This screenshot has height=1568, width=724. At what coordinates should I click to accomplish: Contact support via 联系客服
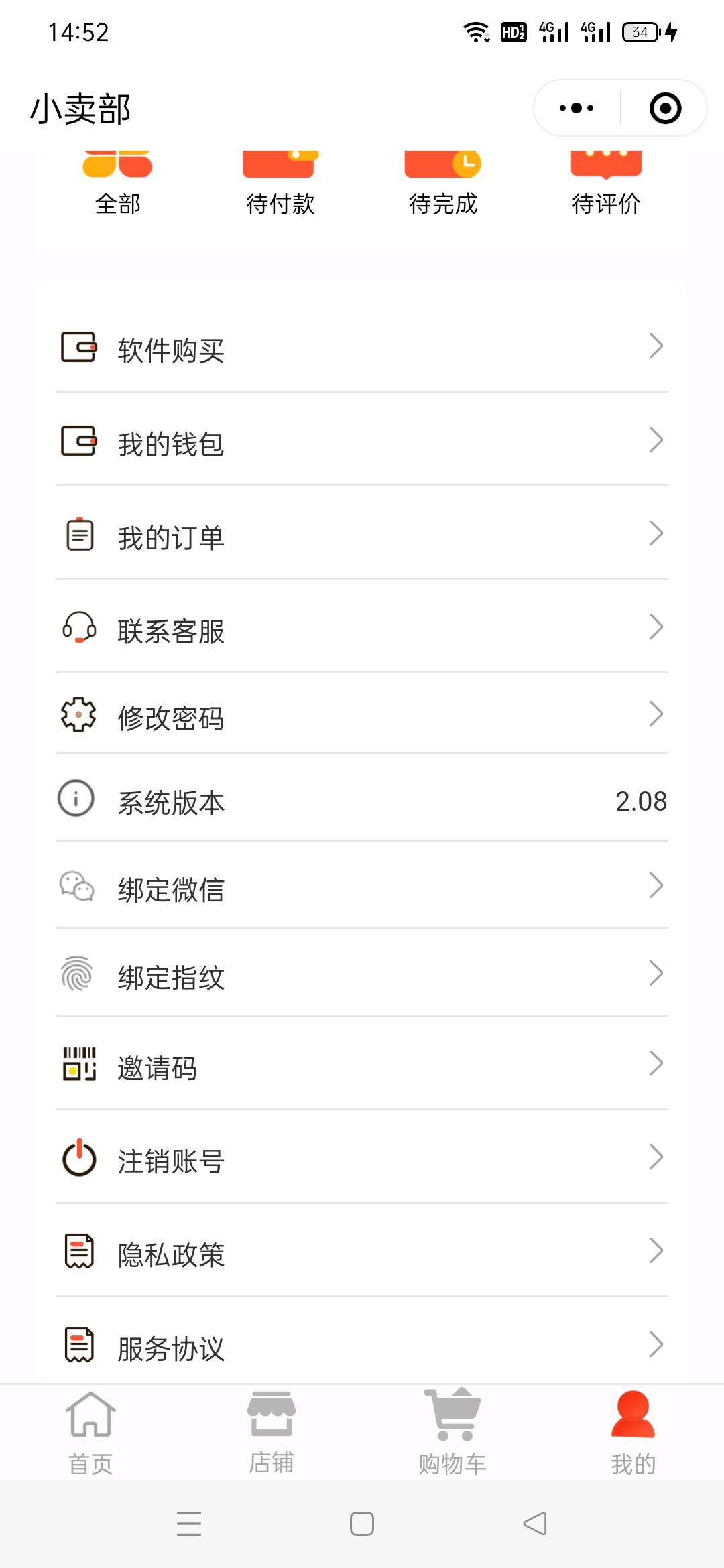pos(362,629)
